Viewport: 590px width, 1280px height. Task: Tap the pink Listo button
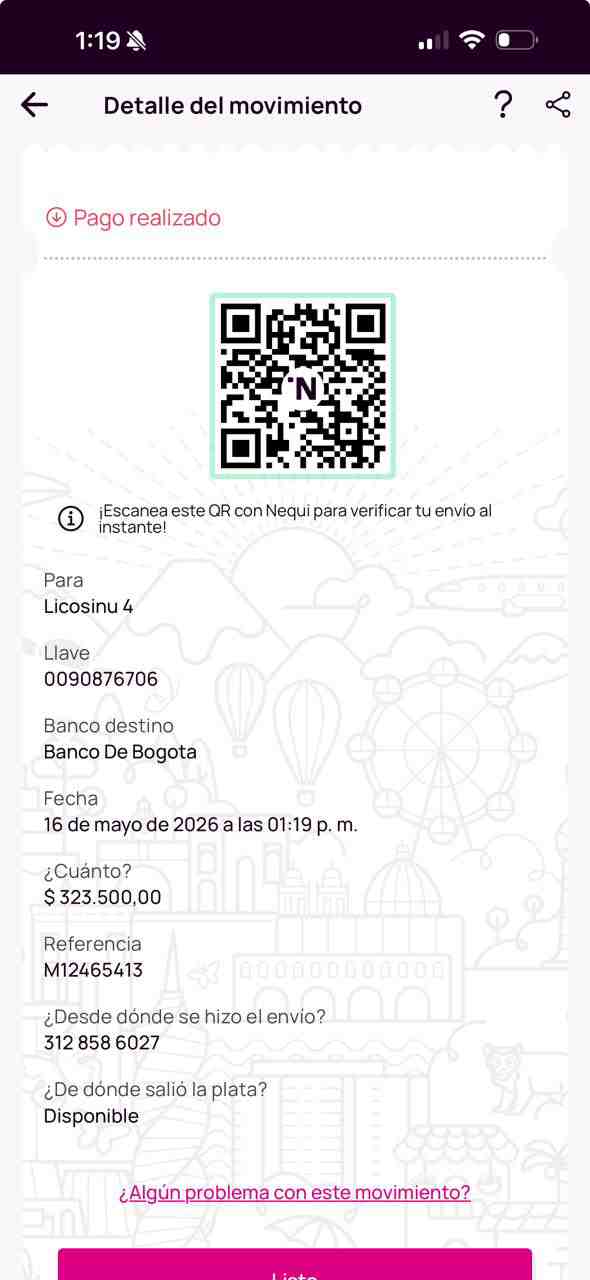click(295, 1265)
